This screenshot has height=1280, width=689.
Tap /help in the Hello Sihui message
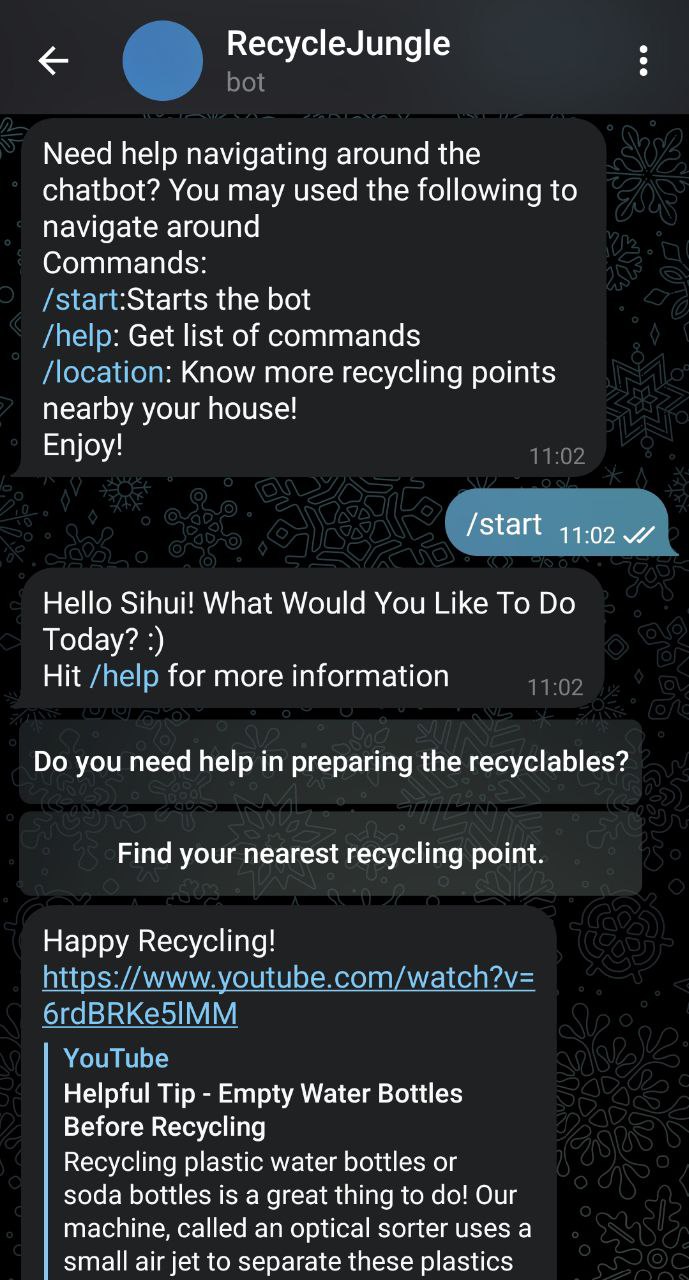click(124, 676)
